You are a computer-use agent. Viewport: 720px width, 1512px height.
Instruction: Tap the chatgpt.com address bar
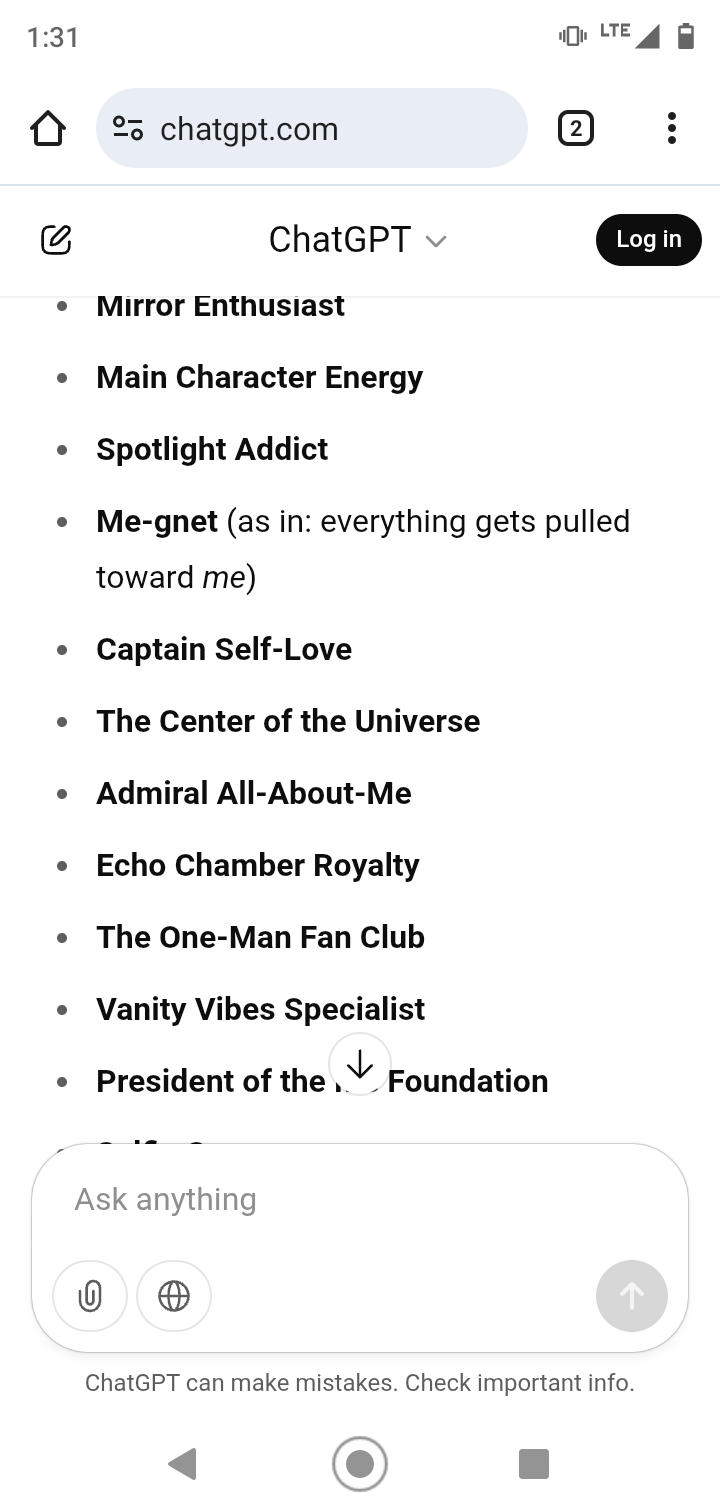tap(311, 128)
